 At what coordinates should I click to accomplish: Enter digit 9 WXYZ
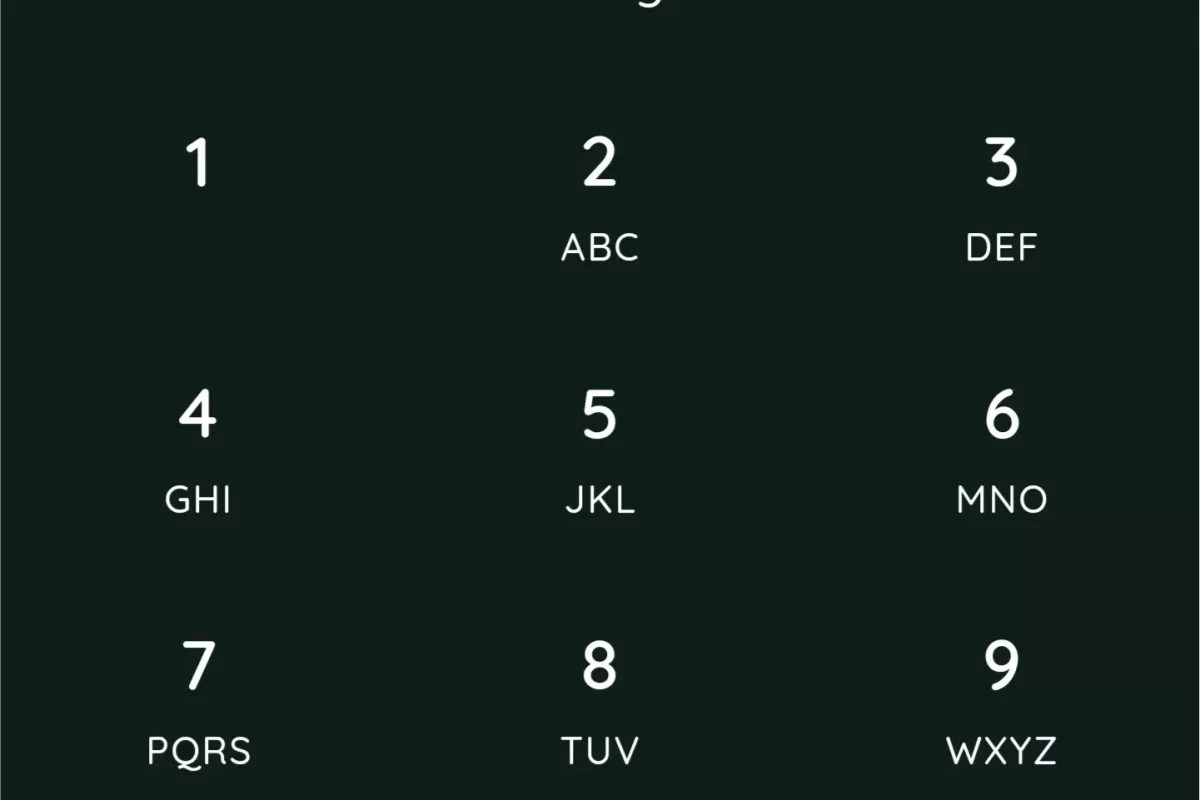point(1001,702)
